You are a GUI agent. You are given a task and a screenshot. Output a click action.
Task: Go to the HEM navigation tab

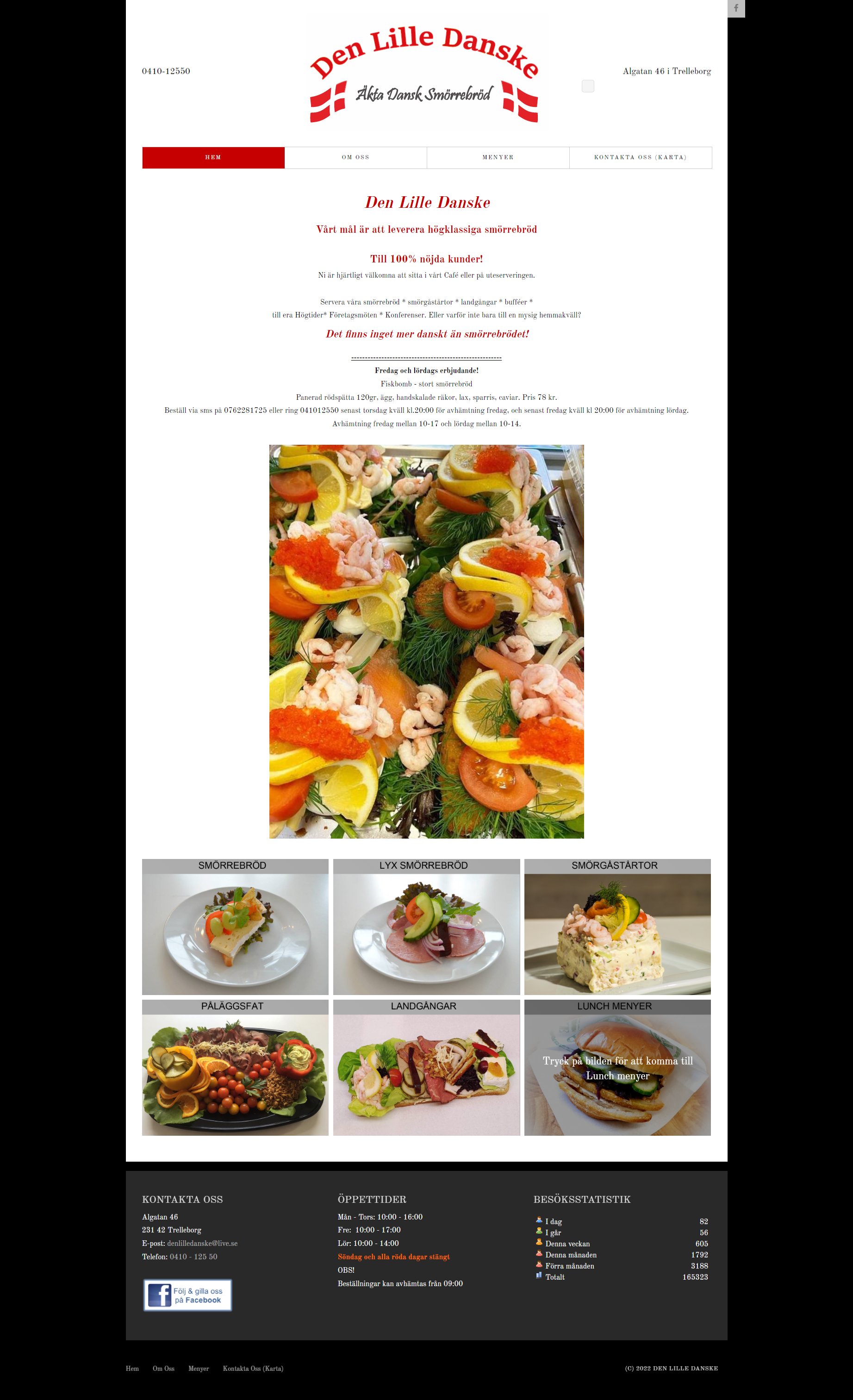[213, 157]
